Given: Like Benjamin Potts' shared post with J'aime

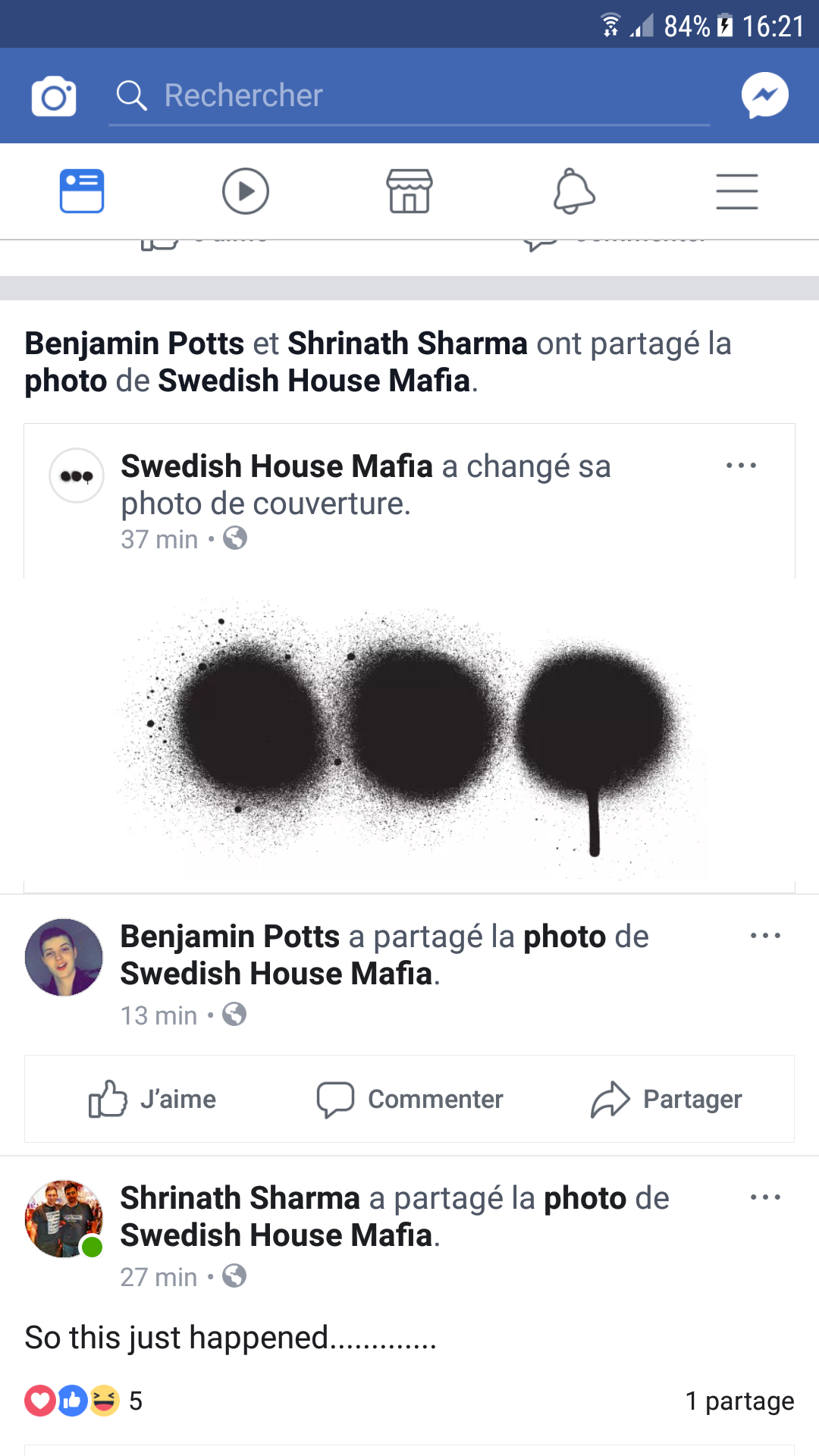Looking at the screenshot, I should (x=153, y=1100).
